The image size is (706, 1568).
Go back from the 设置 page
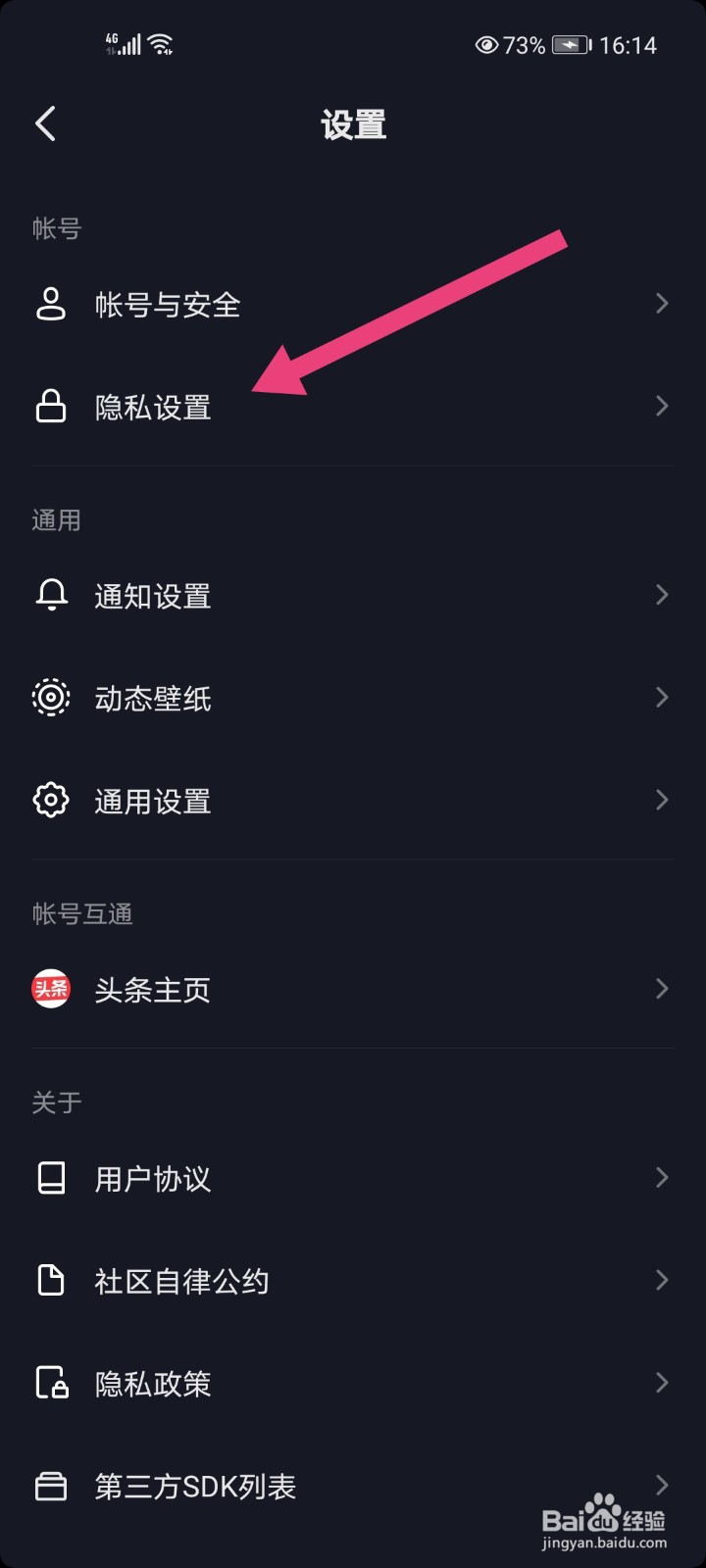45,124
